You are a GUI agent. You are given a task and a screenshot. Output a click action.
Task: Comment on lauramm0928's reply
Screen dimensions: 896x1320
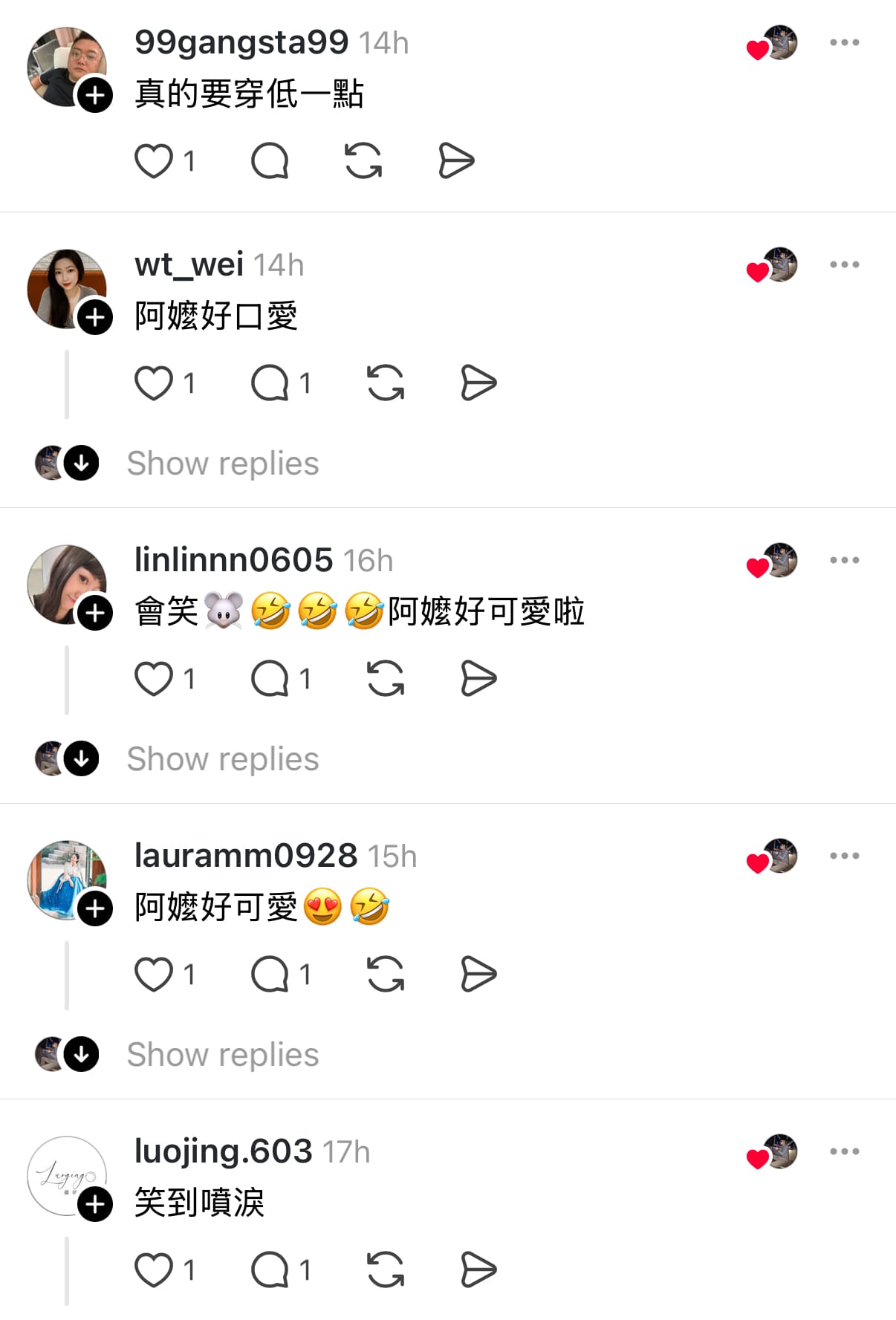click(269, 975)
